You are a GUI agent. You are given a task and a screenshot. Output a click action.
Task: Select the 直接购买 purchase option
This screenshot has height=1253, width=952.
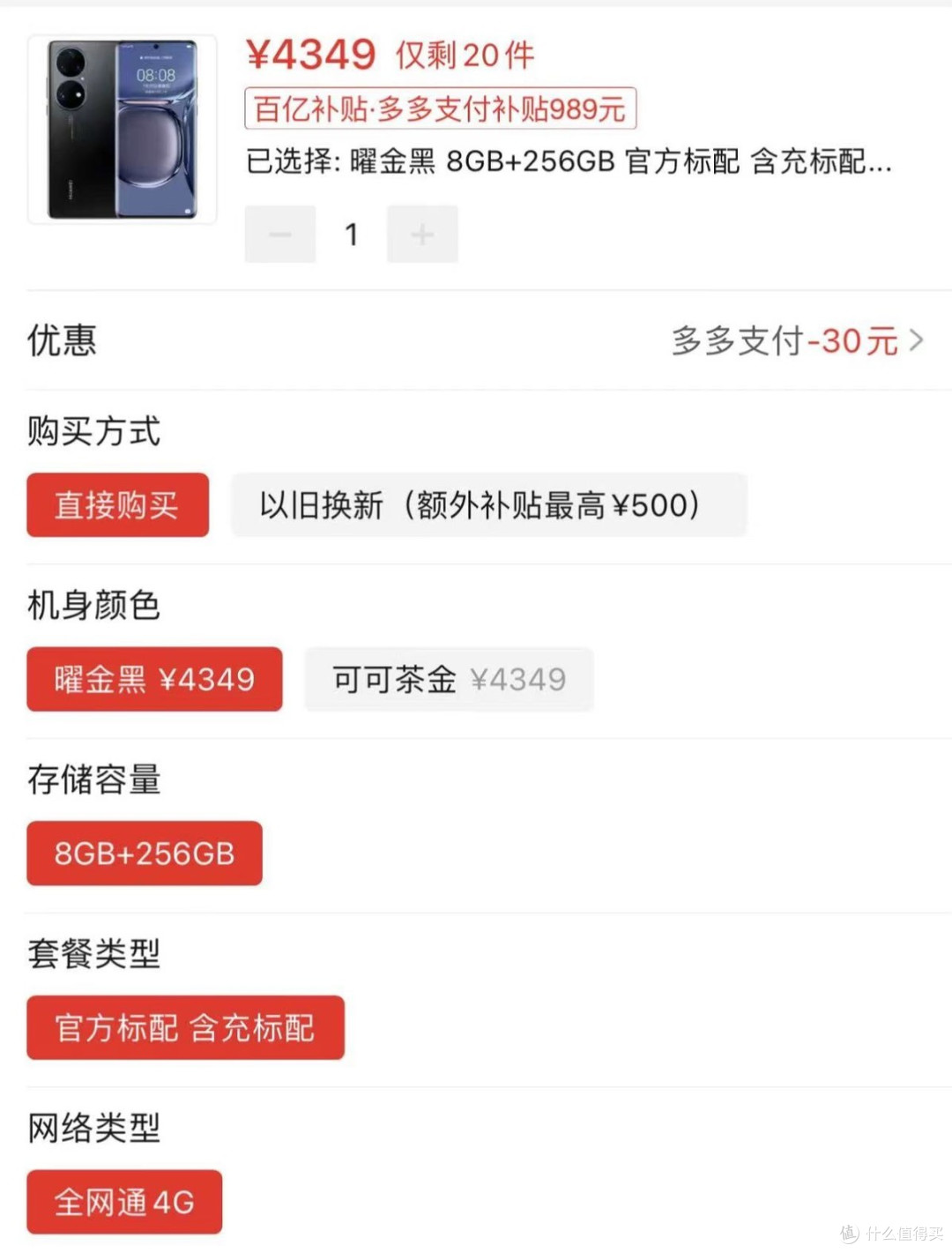116,504
